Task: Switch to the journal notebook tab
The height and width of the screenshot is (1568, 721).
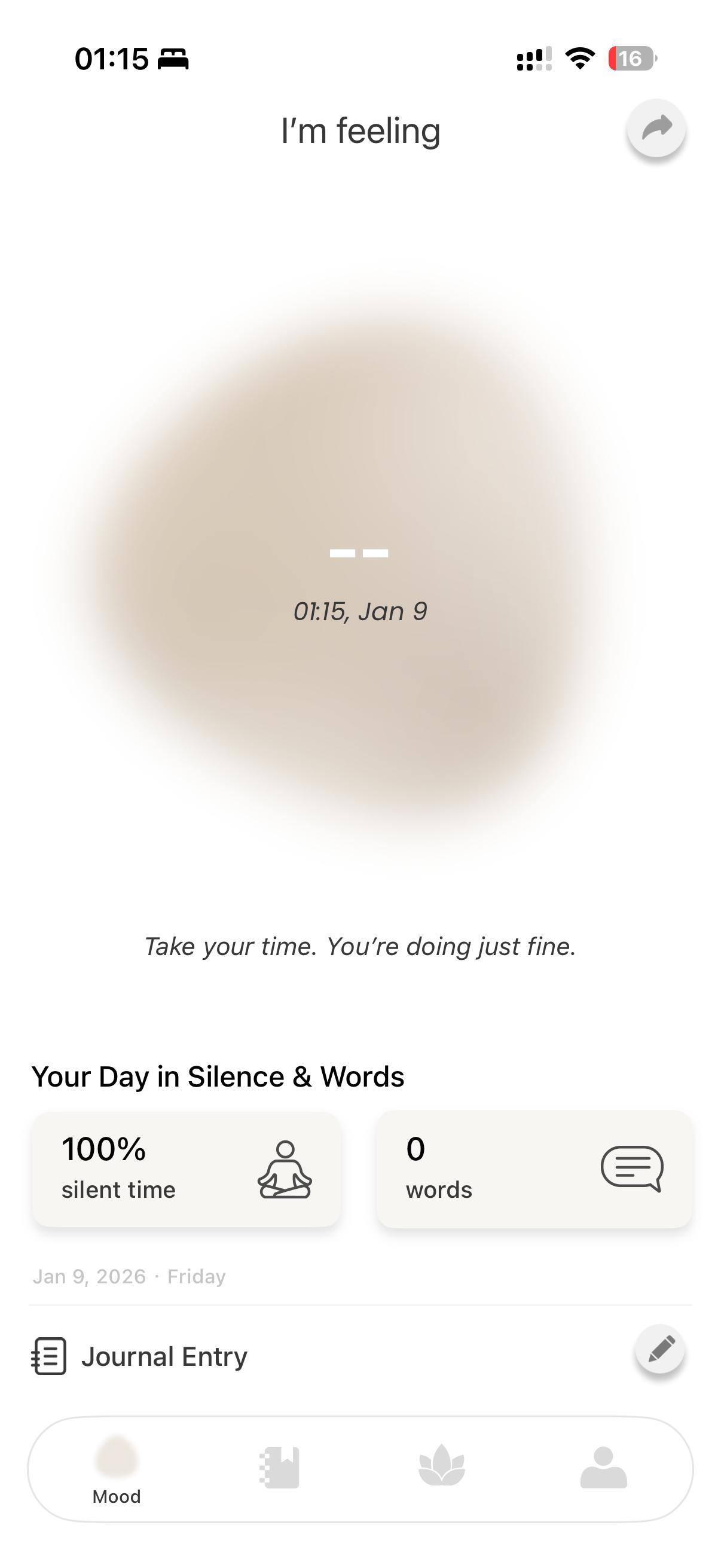Action: pos(279,1468)
